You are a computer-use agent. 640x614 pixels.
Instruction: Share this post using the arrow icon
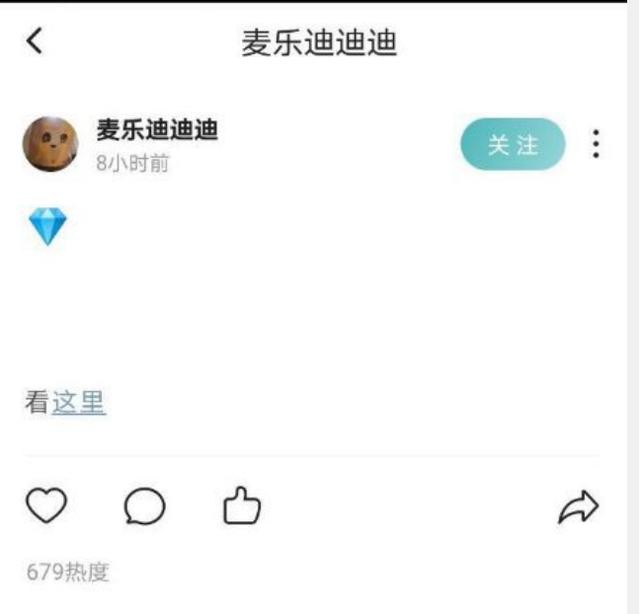[577, 507]
